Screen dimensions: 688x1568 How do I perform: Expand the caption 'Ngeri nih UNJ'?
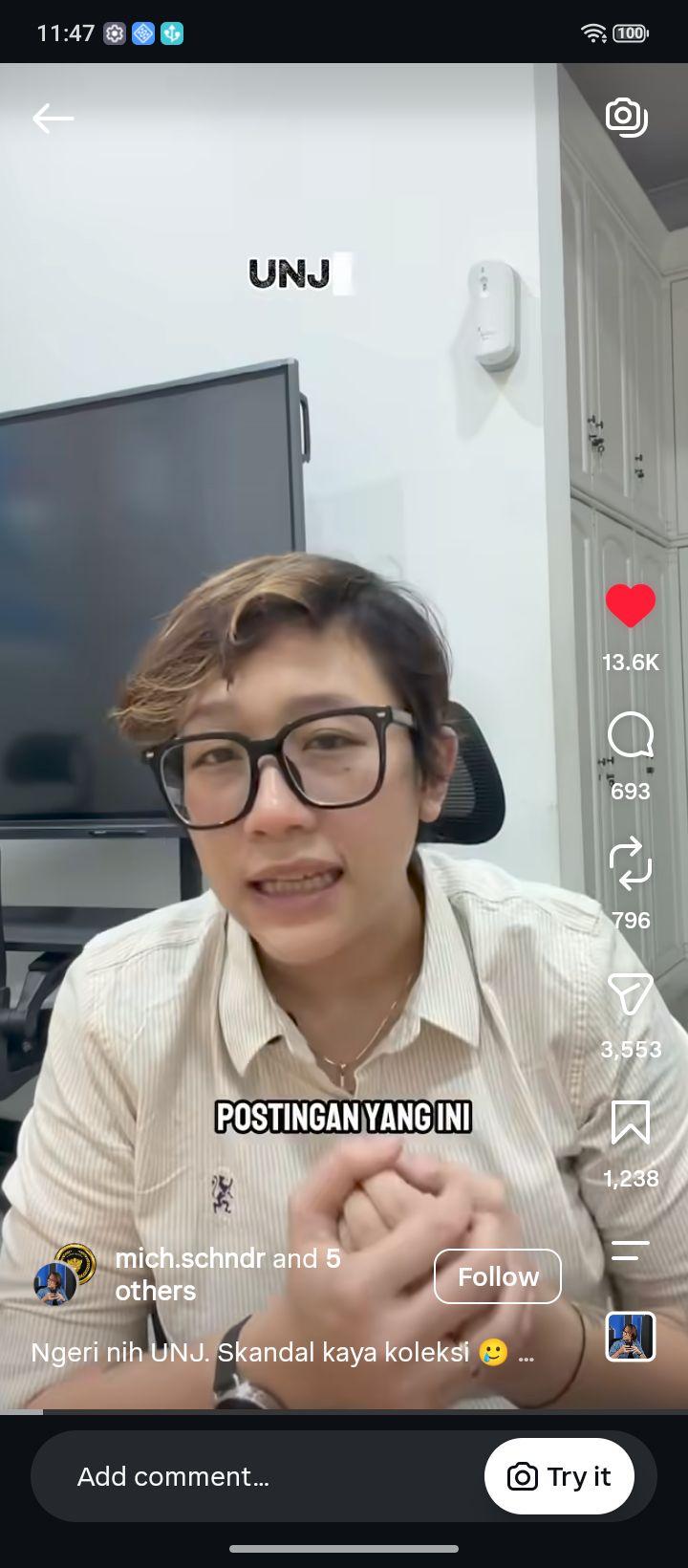pos(283,1352)
